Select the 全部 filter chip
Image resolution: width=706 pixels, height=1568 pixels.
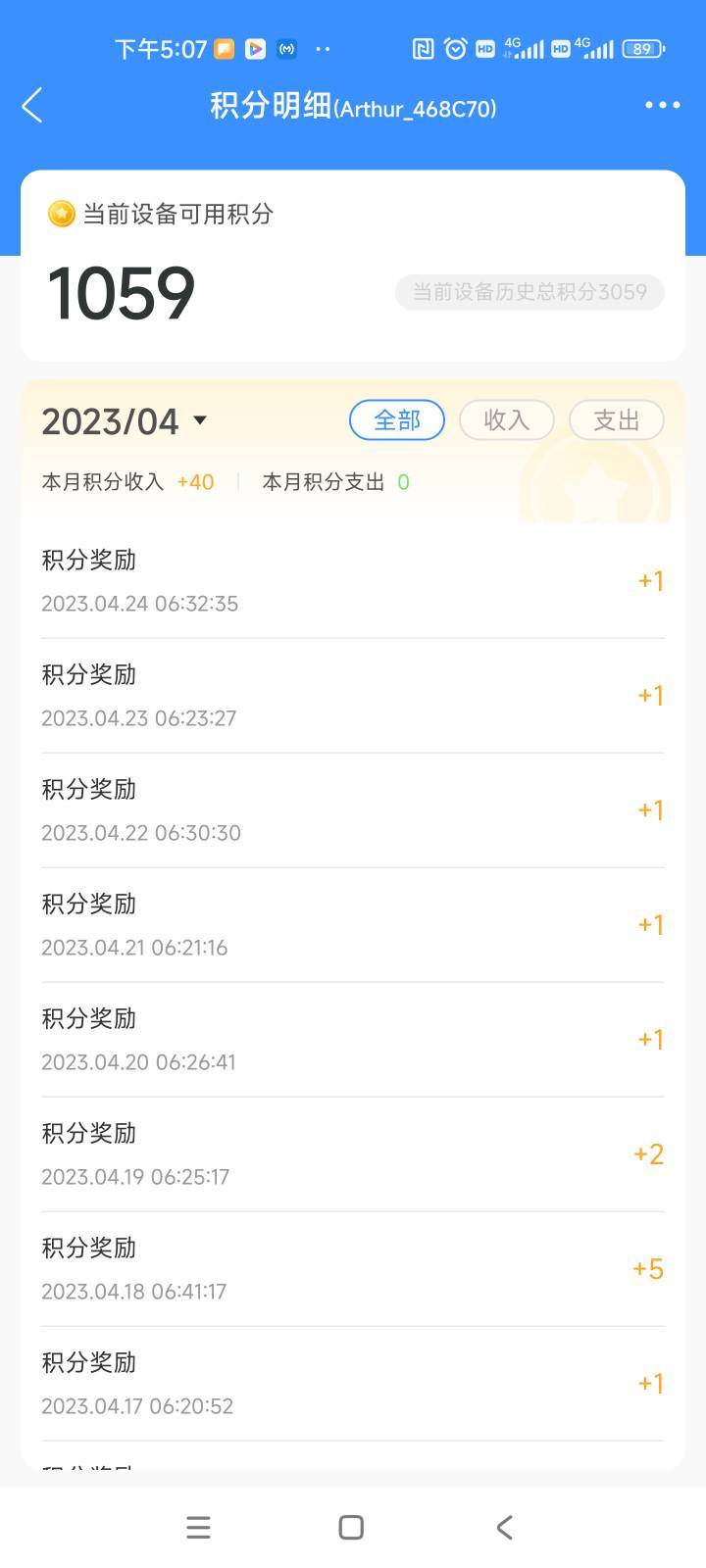point(397,420)
